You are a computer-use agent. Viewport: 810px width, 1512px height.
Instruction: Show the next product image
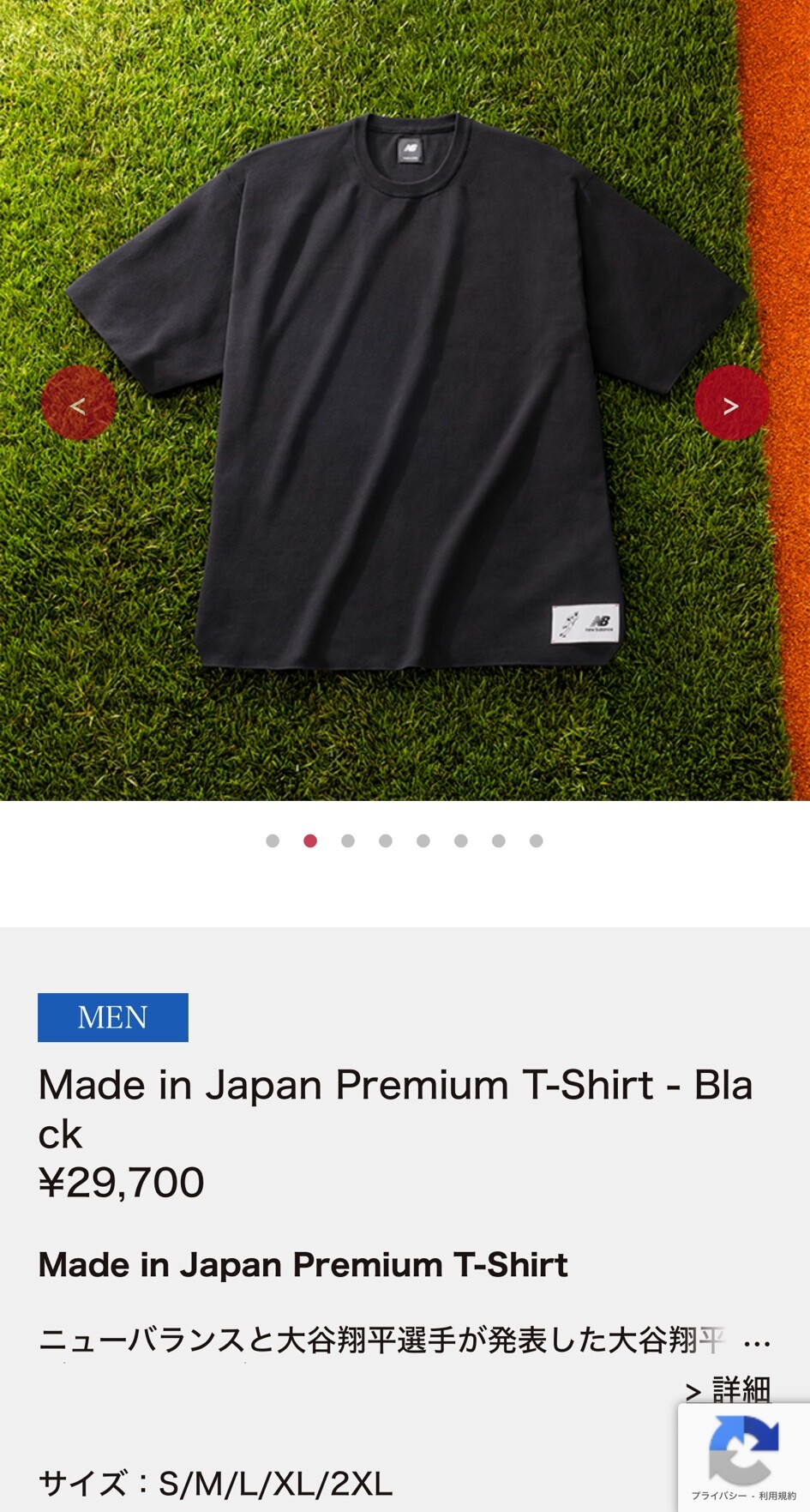tap(731, 404)
